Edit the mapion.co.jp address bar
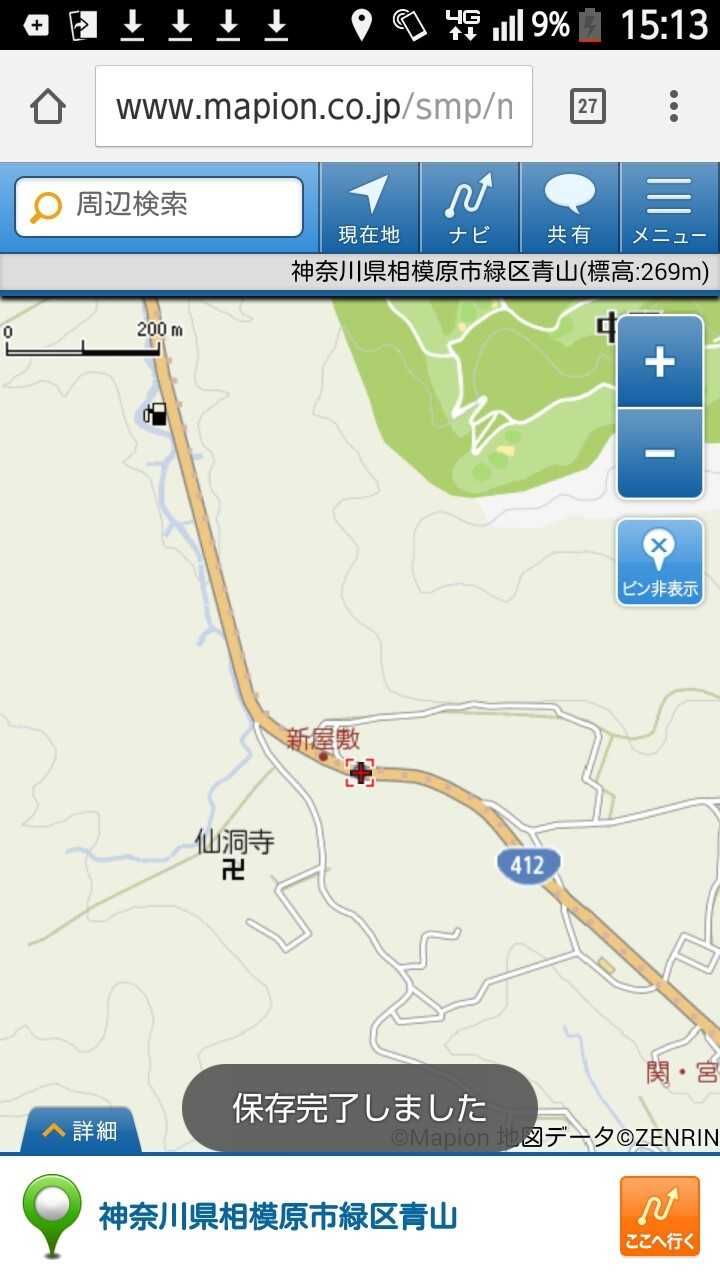 pos(314,106)
